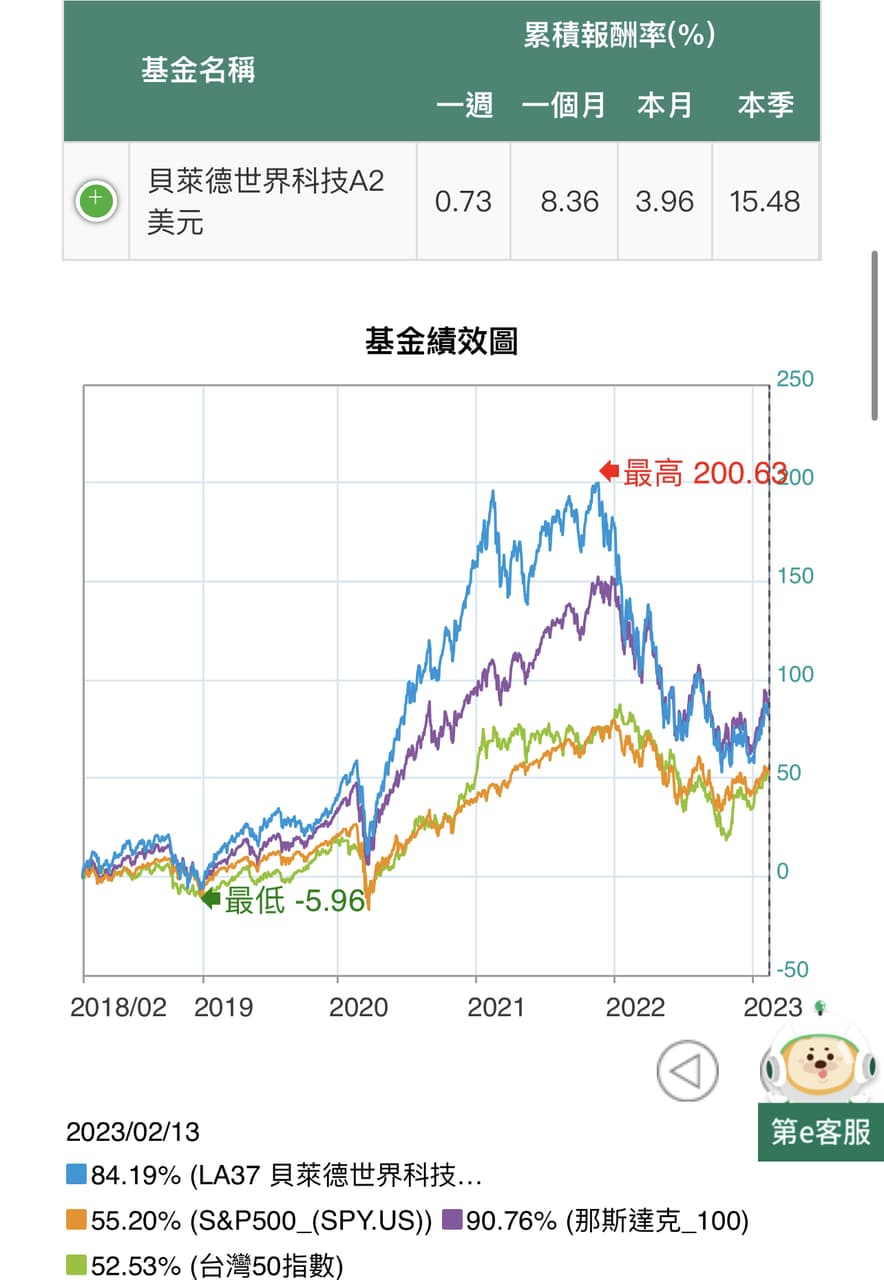Click the 一個月 column header

562,105
